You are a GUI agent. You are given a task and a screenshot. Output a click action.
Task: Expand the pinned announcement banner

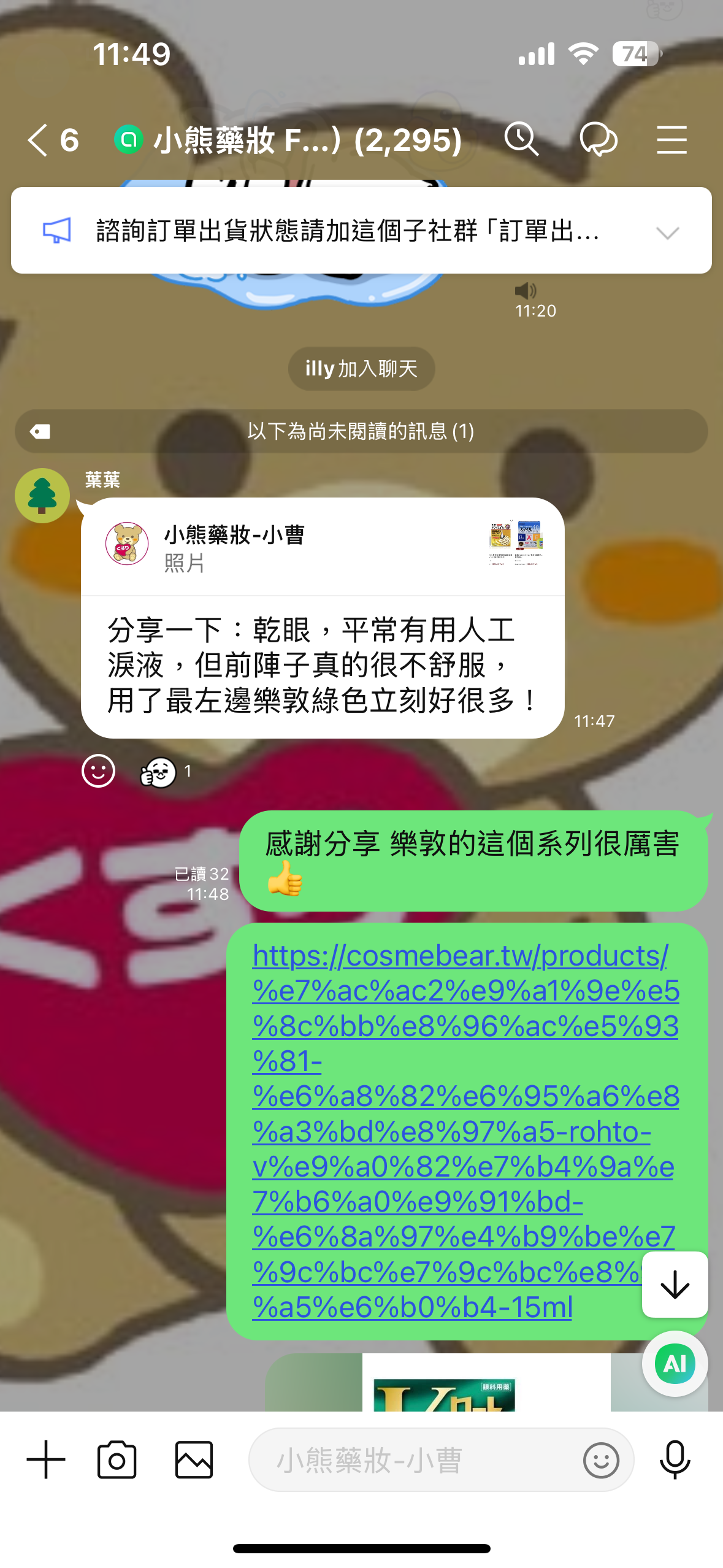pyautogui.click(x=667, y=232)
